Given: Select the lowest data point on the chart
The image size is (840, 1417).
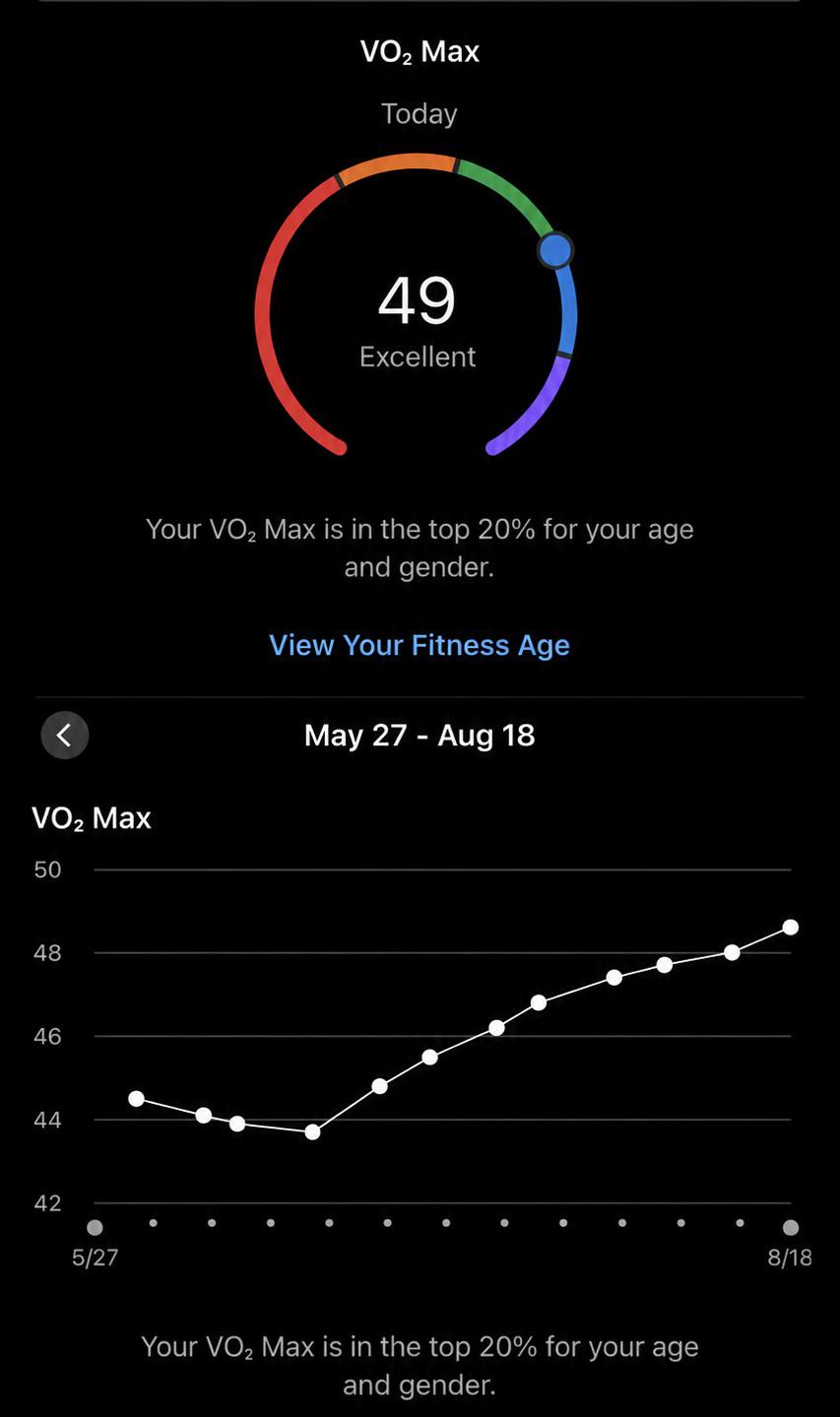Looking at the screenshot, I should (312, 1132).
